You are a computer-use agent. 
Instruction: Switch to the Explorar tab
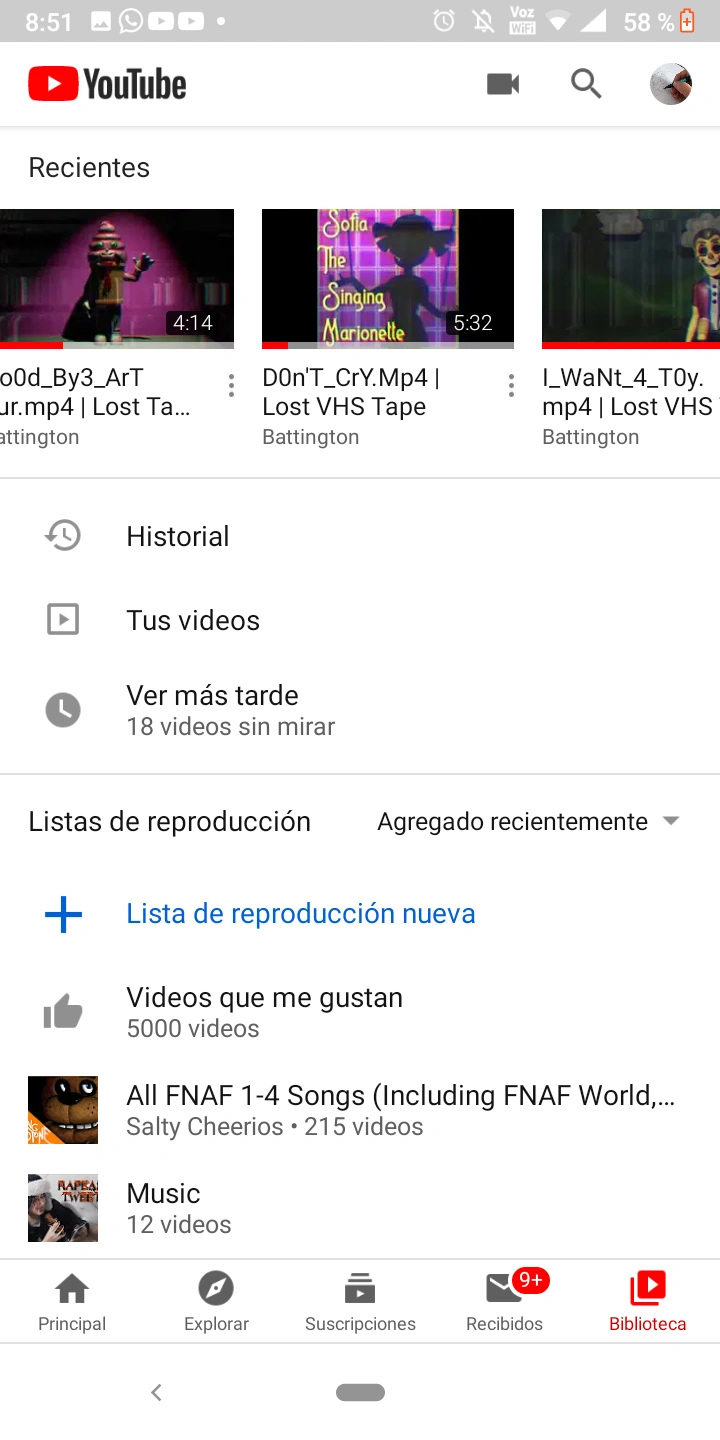[x=216, y=1300]
